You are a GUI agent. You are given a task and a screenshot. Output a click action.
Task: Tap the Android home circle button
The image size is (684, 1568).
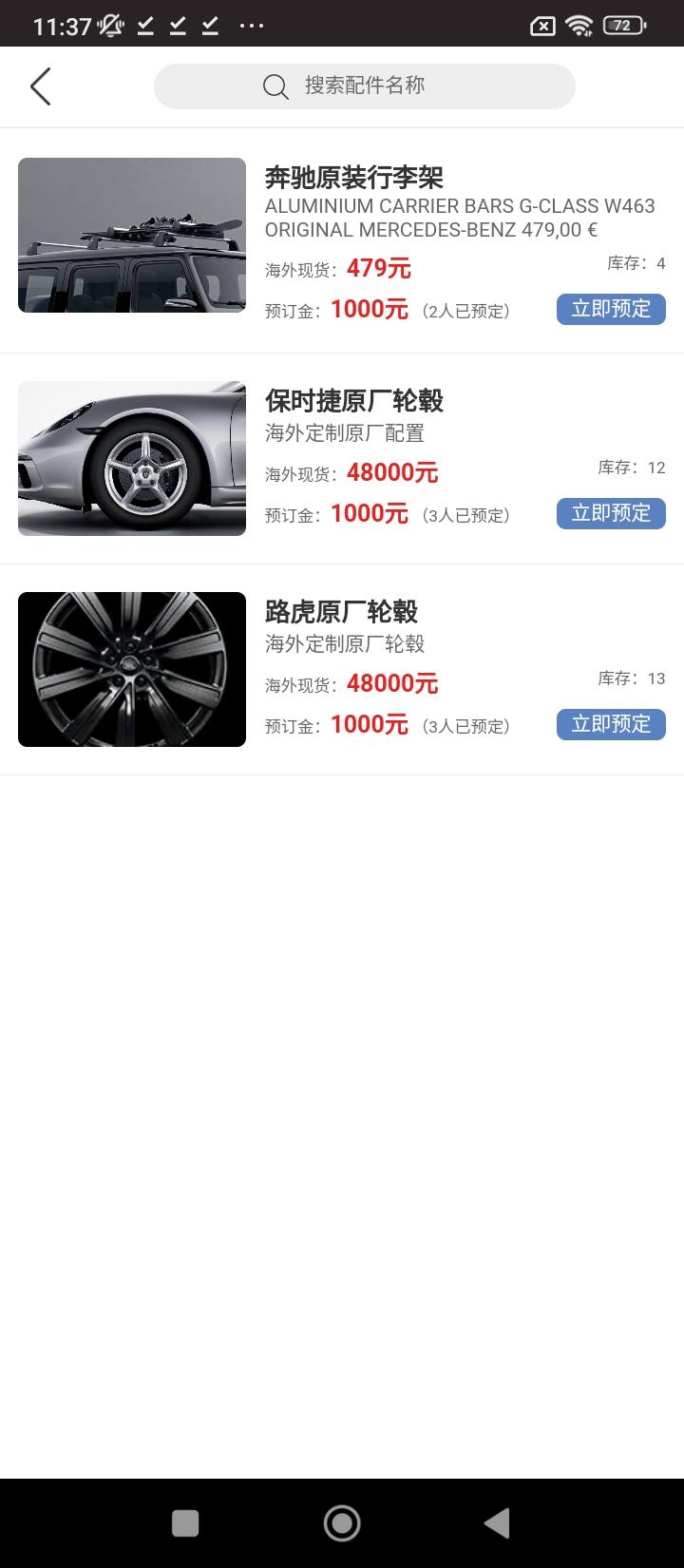[x=342, y=1522]
